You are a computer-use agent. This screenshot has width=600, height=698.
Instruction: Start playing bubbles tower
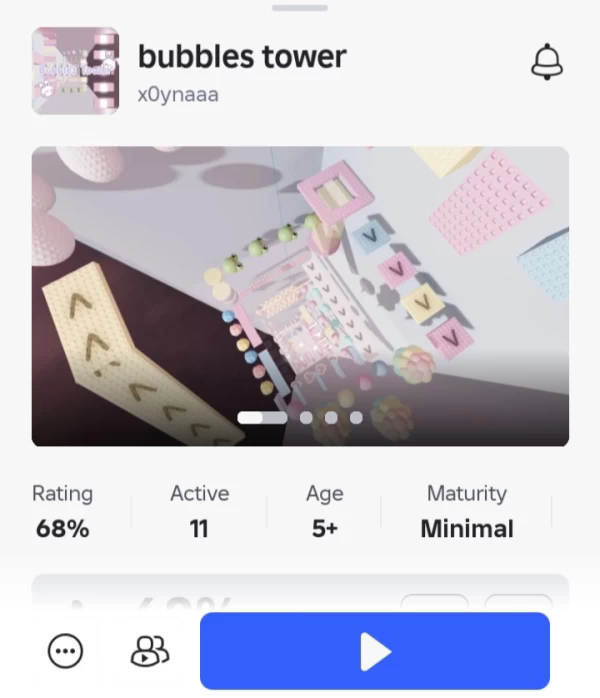[375, 651]
